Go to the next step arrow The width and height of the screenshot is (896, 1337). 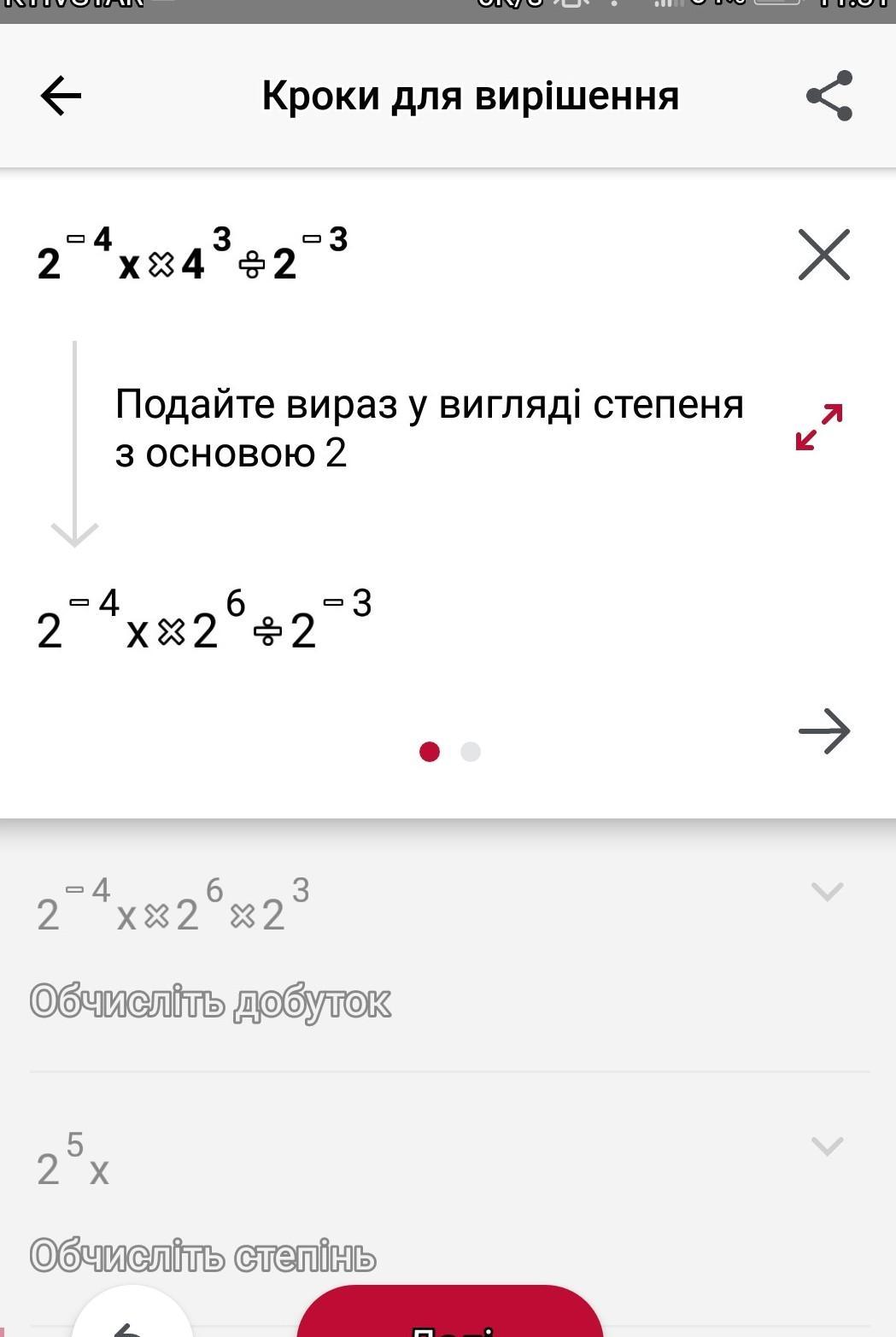coord(824,731)
